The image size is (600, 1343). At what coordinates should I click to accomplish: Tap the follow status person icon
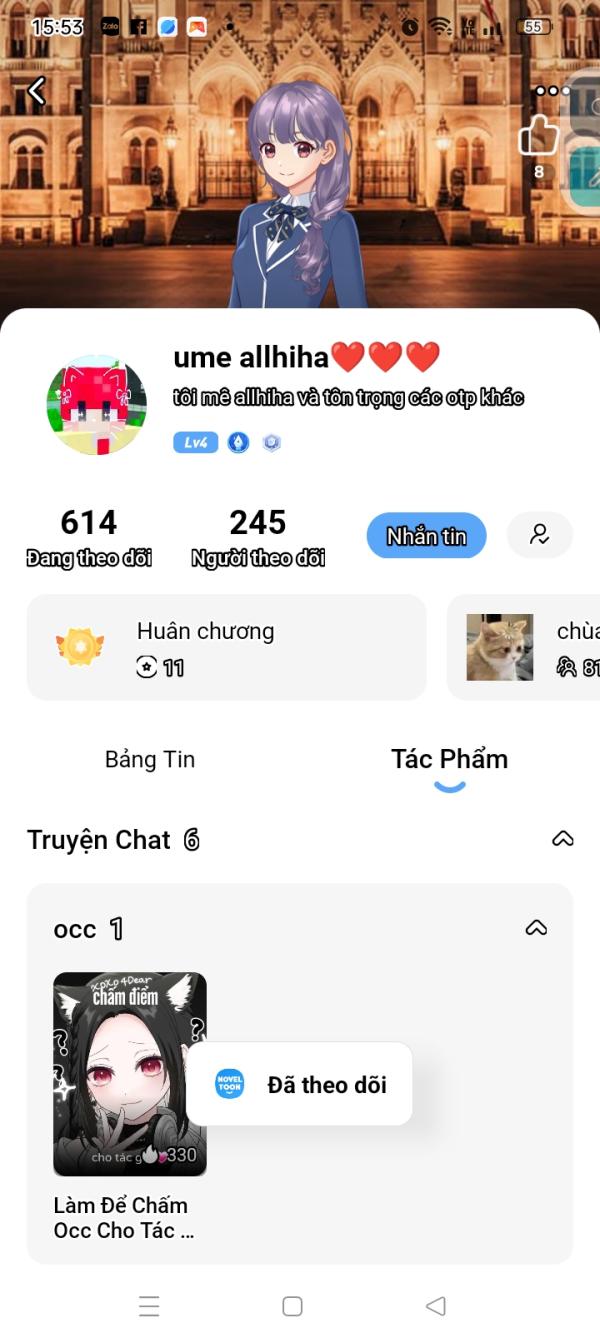[x=540, y=535]
